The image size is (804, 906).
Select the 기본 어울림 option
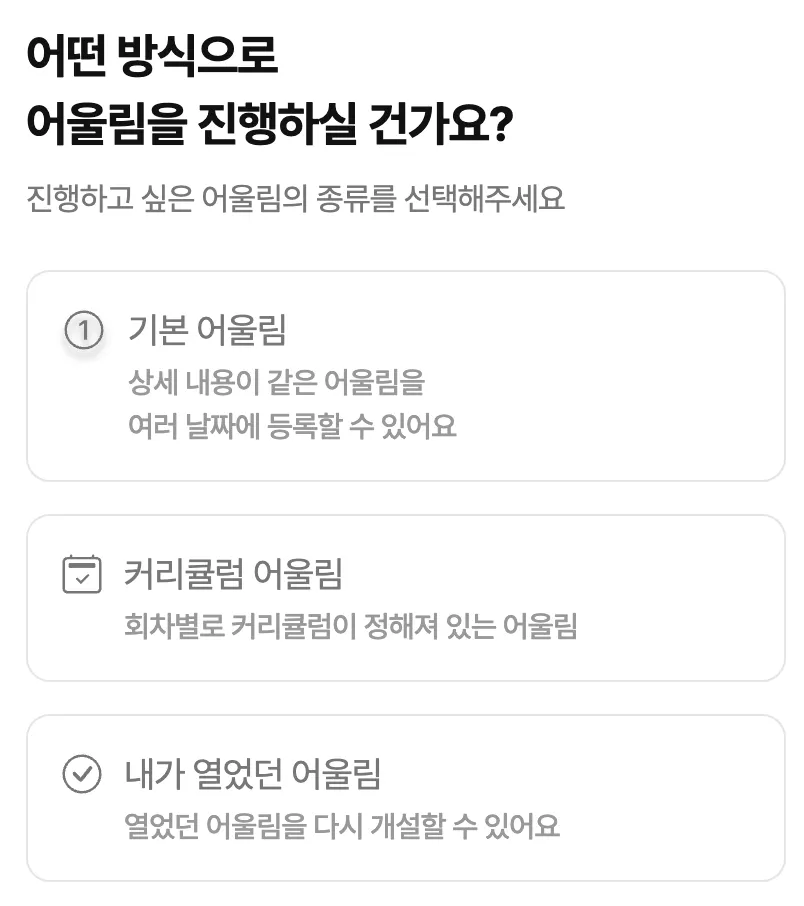point(405,376)
